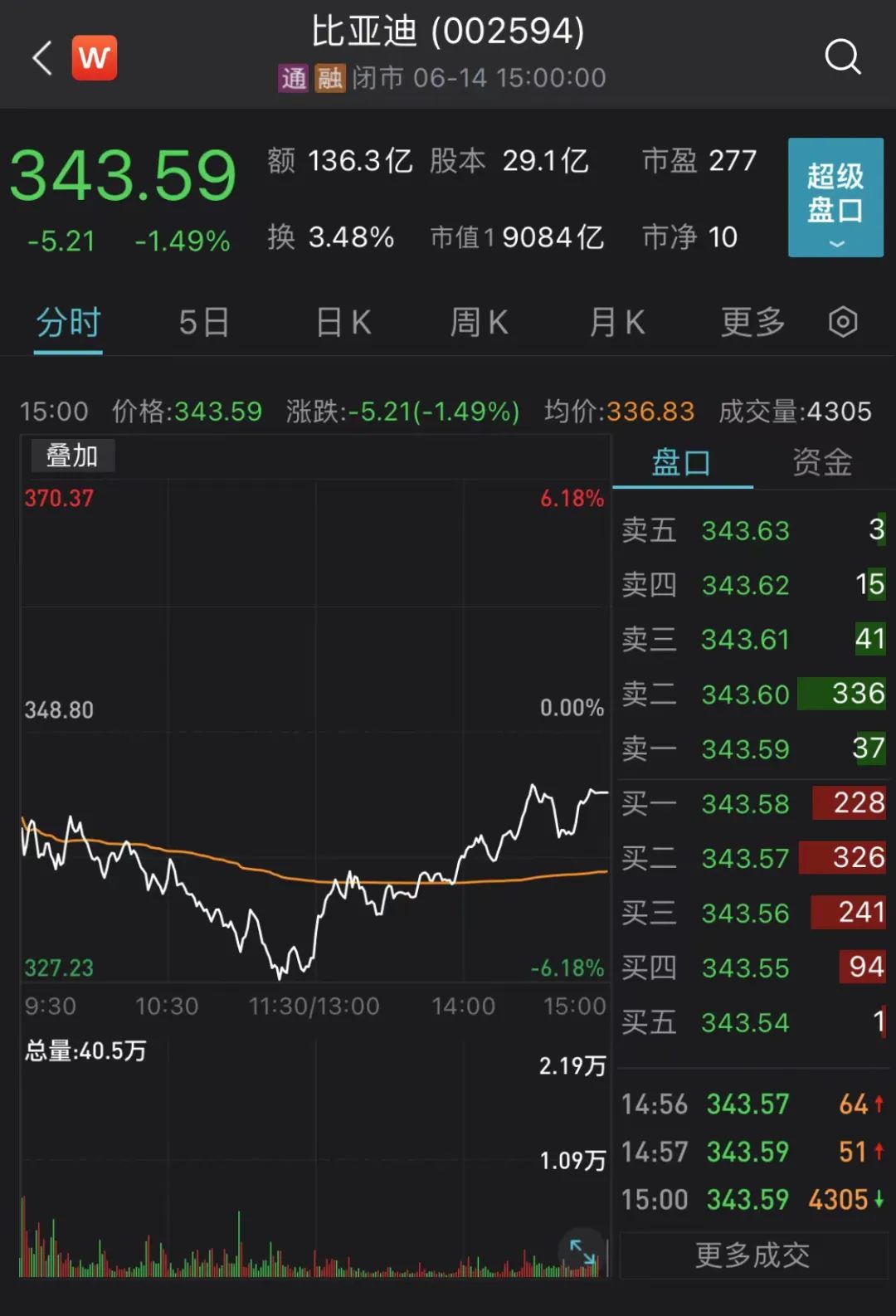Tap the 卖一 343.59 ask price row
This screenshot has height=1316, width=896.
[x=745, y=748]
